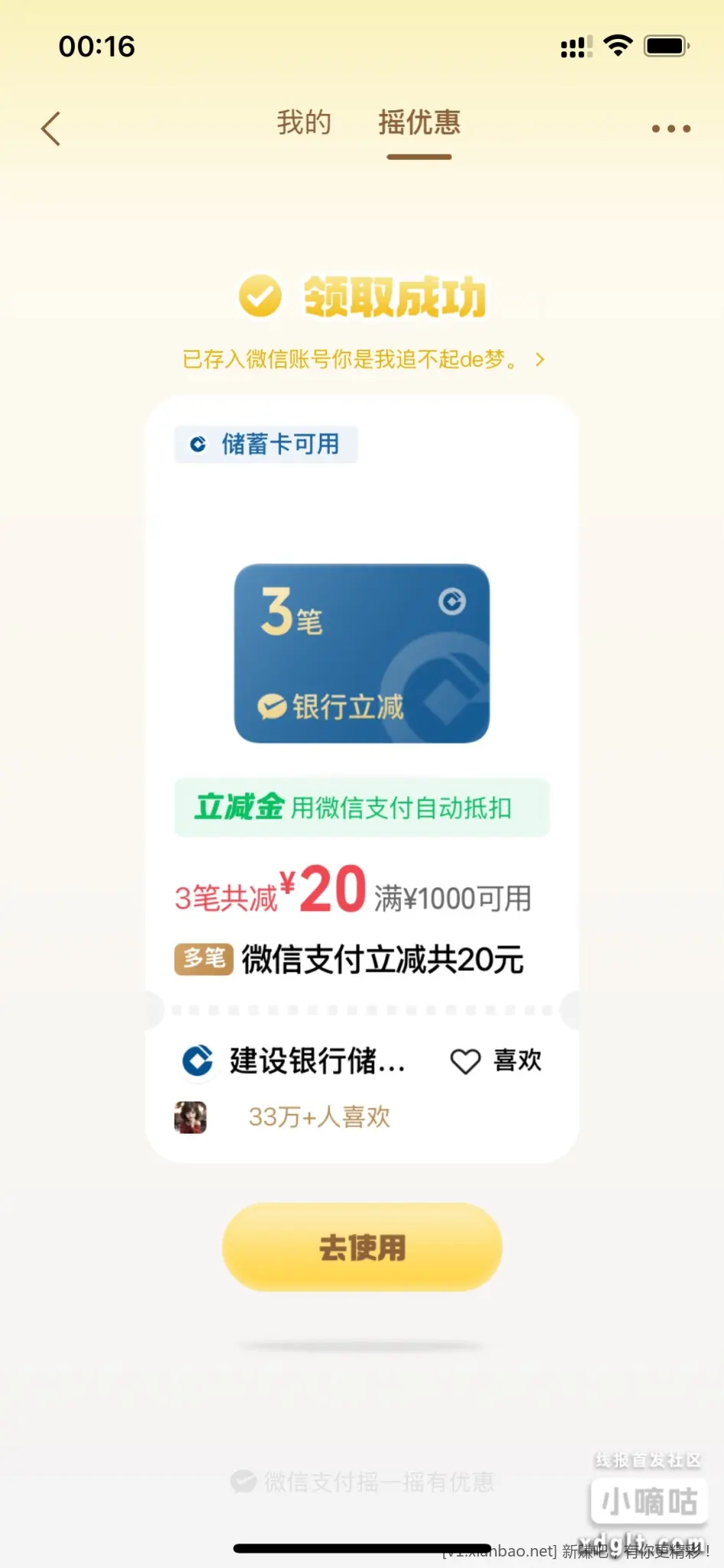Select the 摇优惠 tab
This screenshot has width=724, height=1568.
419,123
